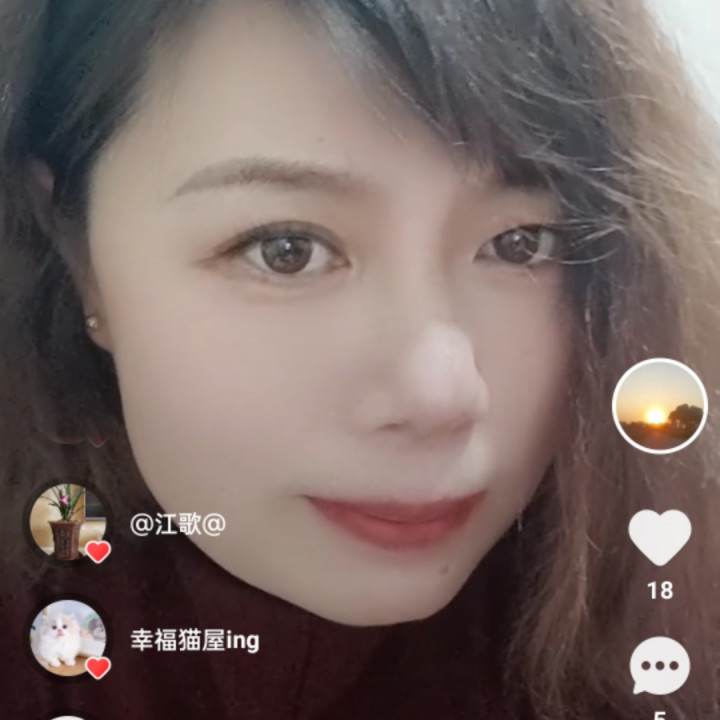Open the comments bubble
Screen dimensions: 720x720
[x=660, y=667]
